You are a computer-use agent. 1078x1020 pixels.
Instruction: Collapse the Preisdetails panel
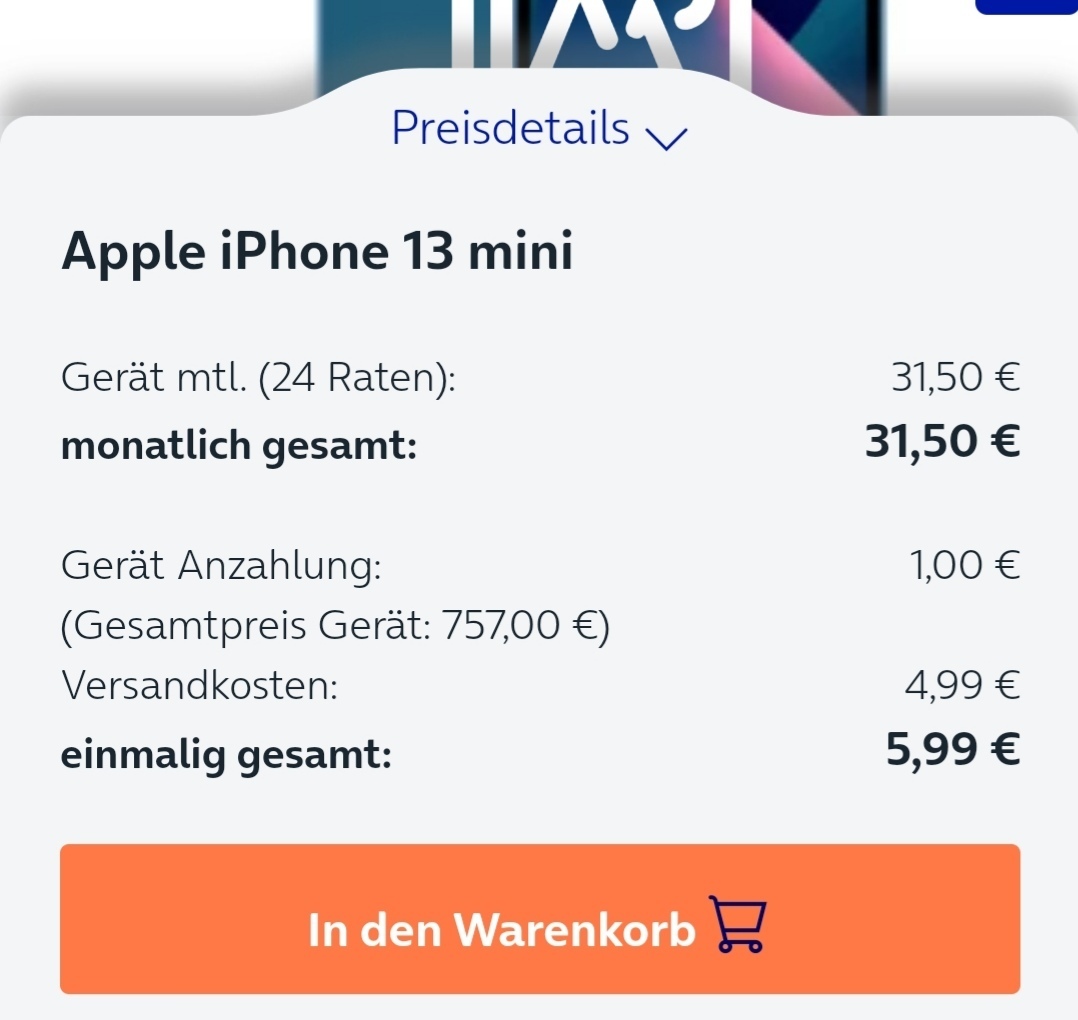tap(539, 129)
